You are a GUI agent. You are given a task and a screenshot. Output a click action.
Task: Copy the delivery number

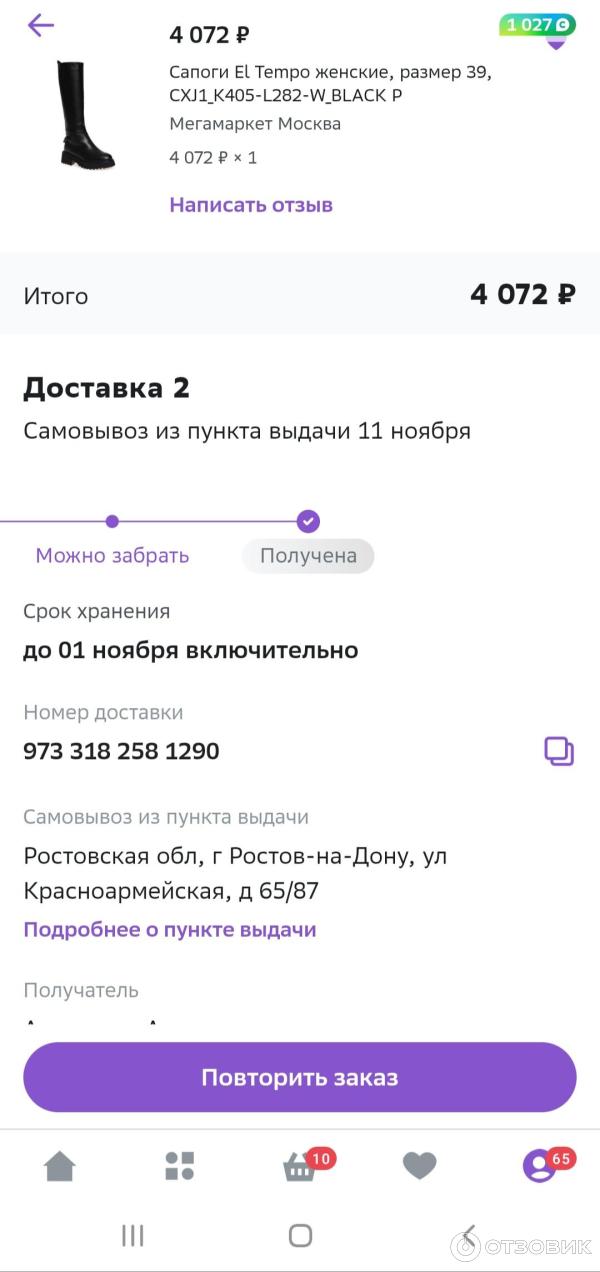pos(559,751)
